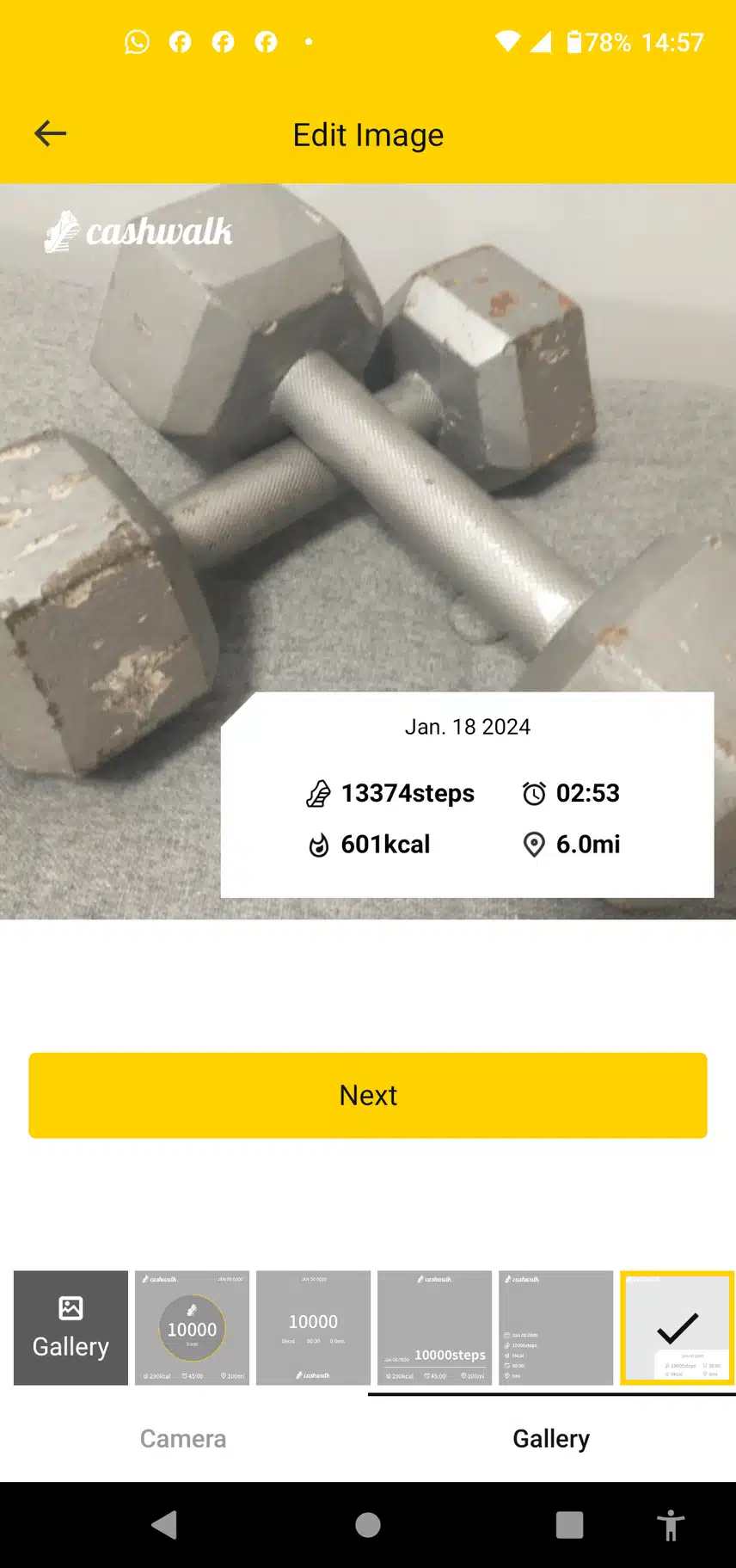Screen dimensions: 736x1568
Task: Tap the system home button
Action: coord(368,1525)
